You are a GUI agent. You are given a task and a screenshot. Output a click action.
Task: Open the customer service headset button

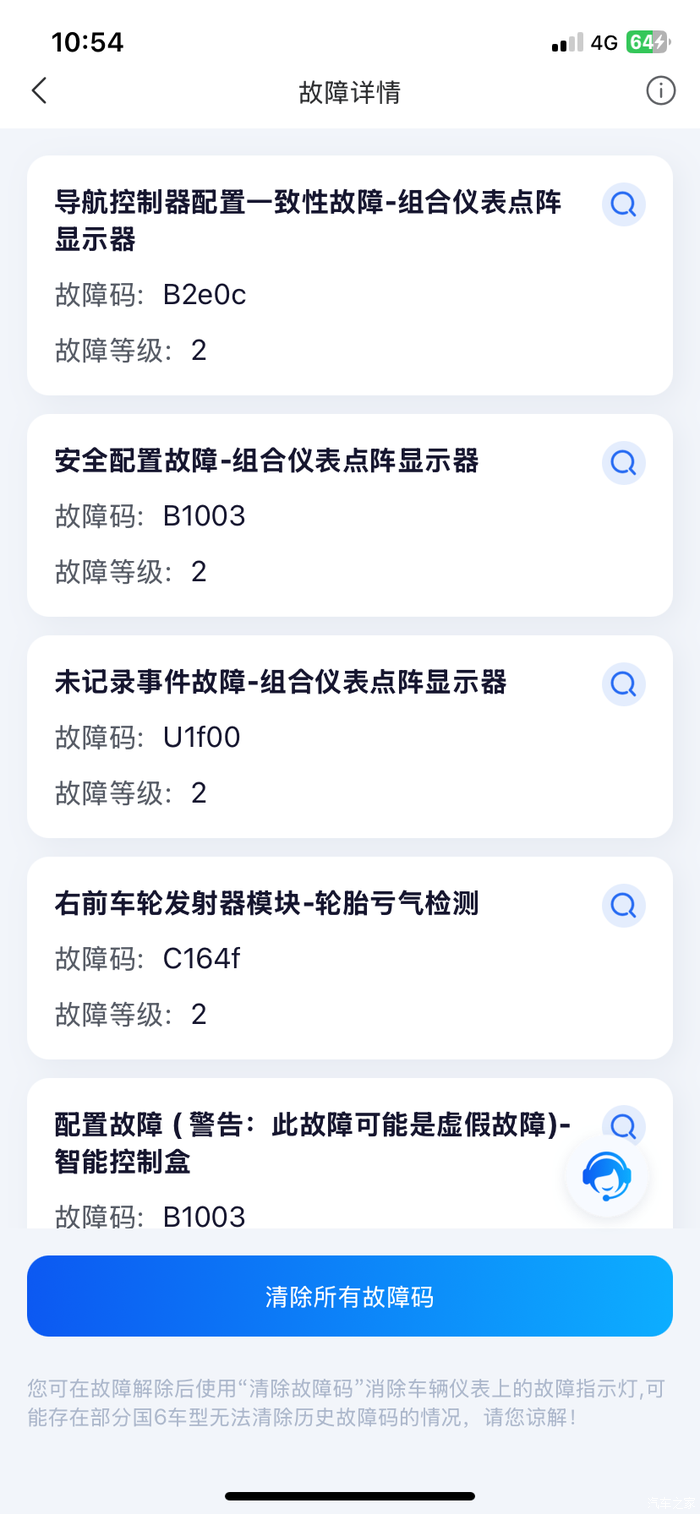pos(607,1176)
